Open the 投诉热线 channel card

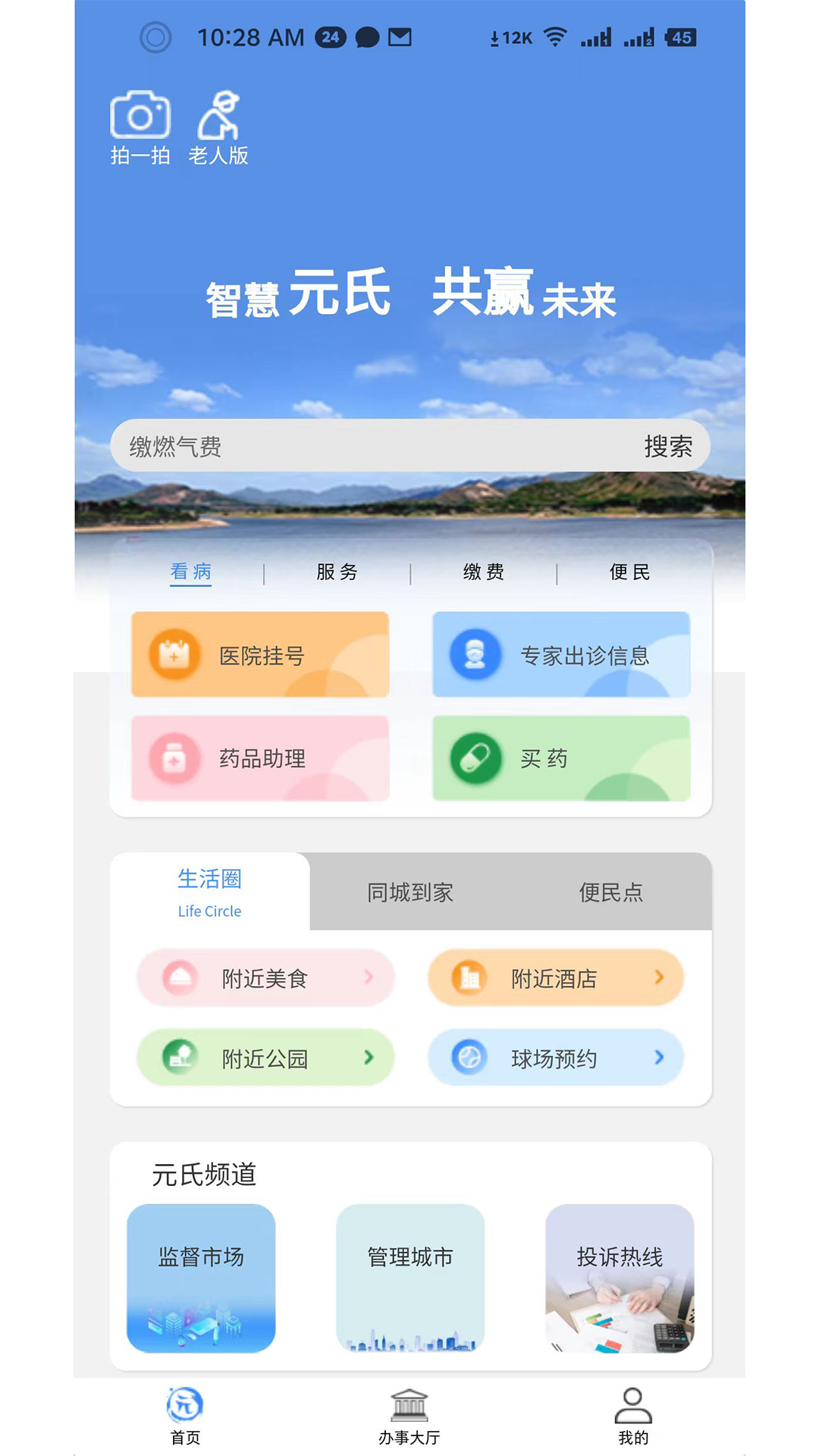620,1278
